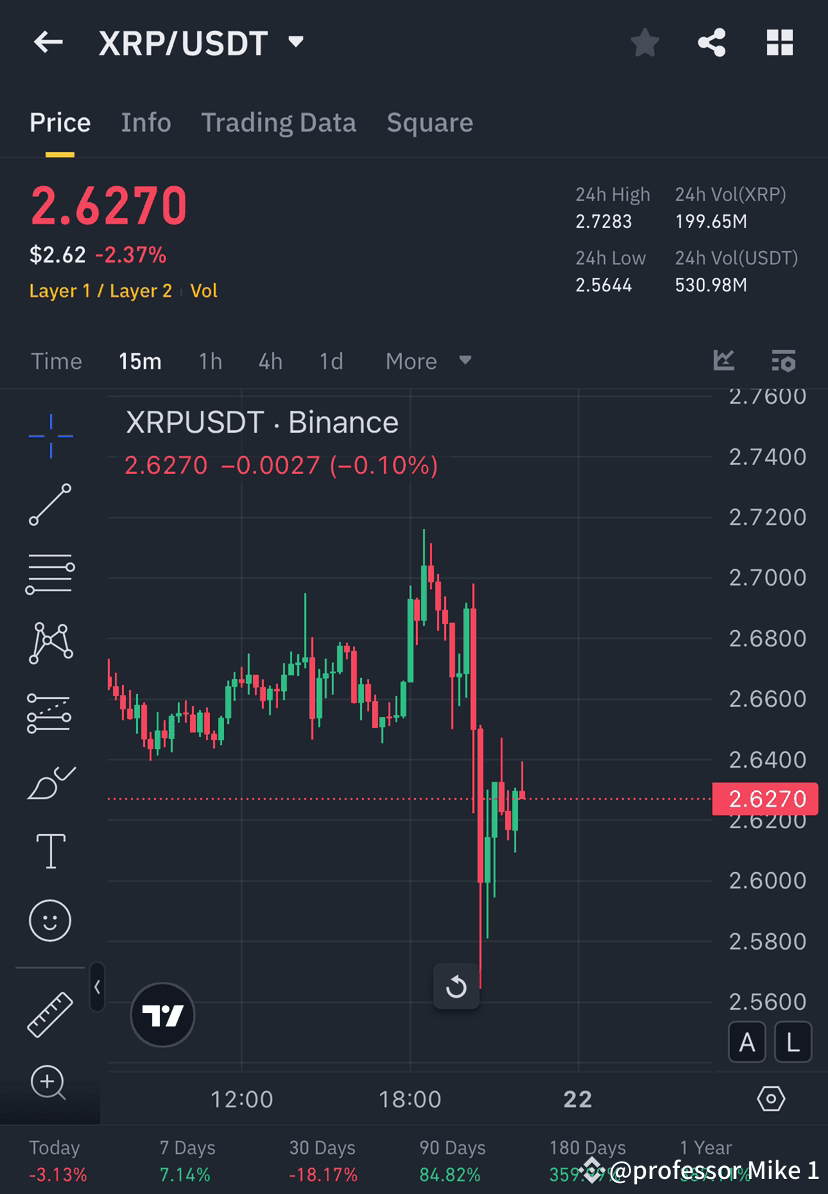Open the Square tab
This screenshot has height=1194, width=828.
(x=429, y=122)
